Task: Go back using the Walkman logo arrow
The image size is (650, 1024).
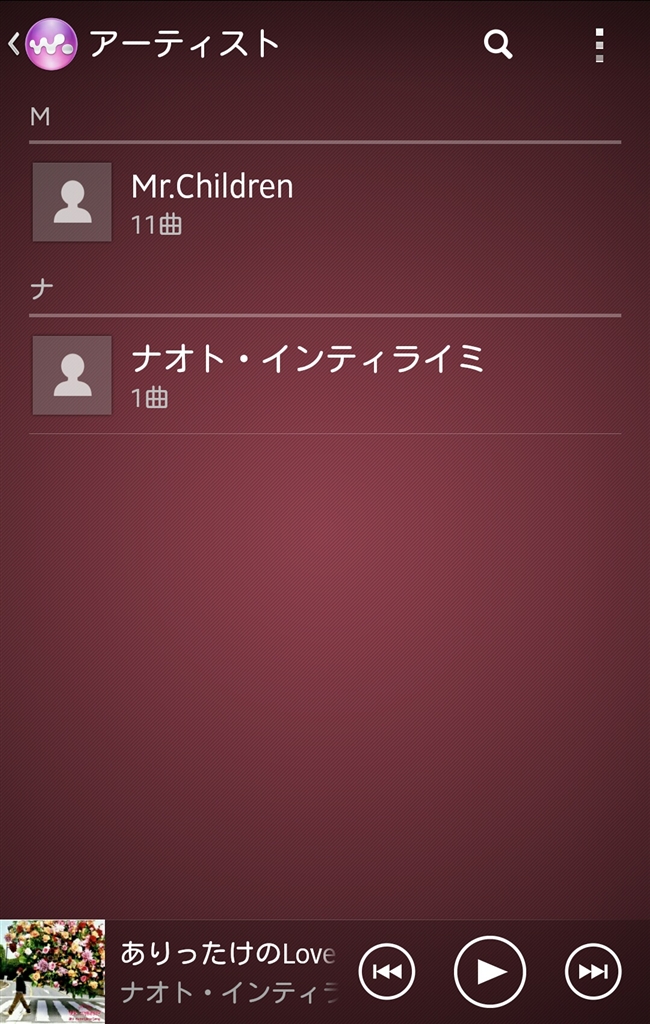Action: point(42,45)
